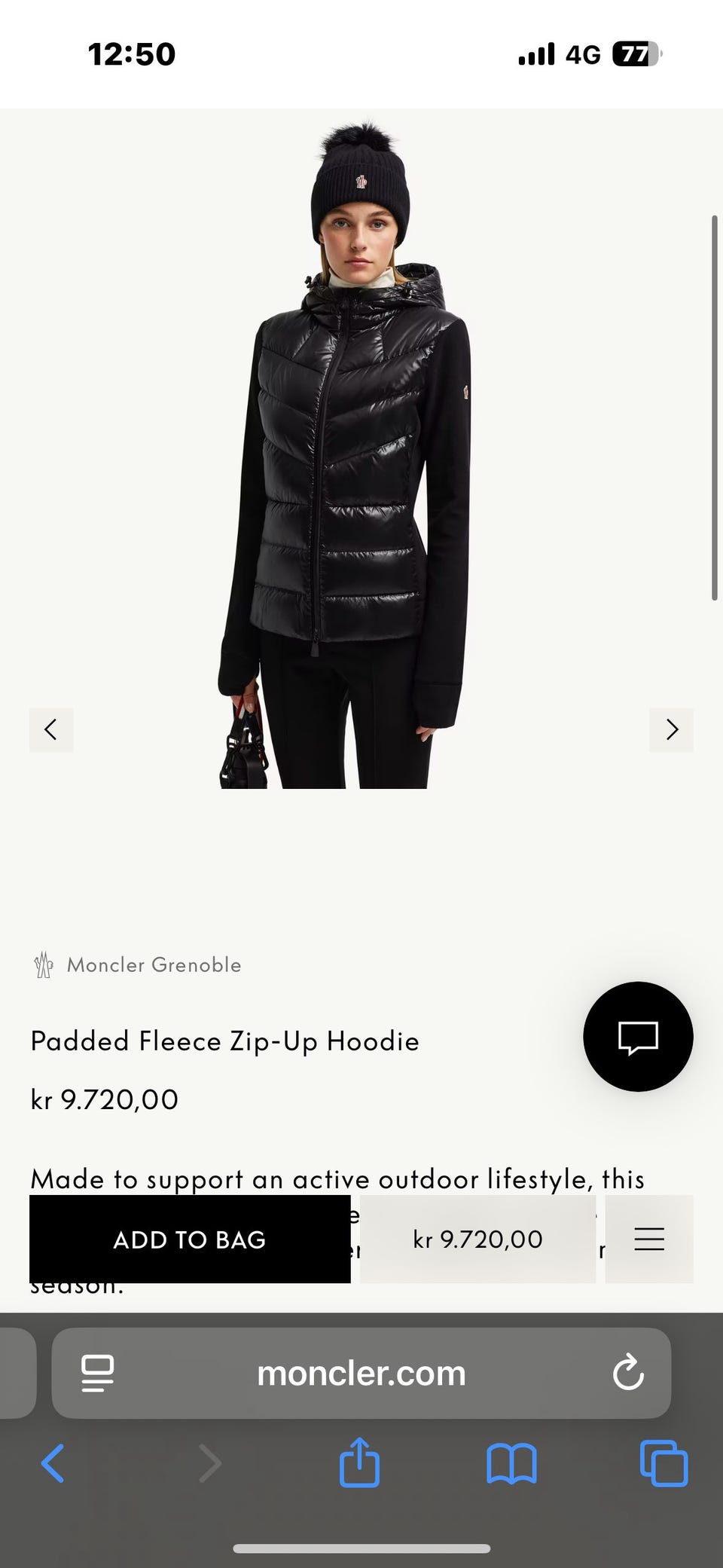Viewport: 723px width, 1568px height.
Task: Open the page settings icon in address bar
Action: coord(97,1374)
